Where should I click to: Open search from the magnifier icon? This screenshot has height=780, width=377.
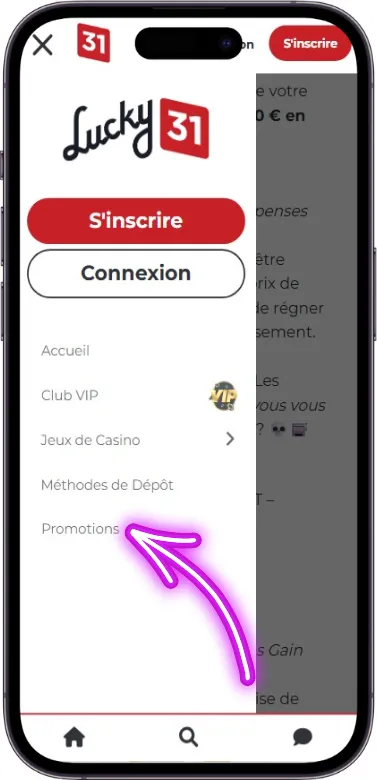tap(188, 737)
